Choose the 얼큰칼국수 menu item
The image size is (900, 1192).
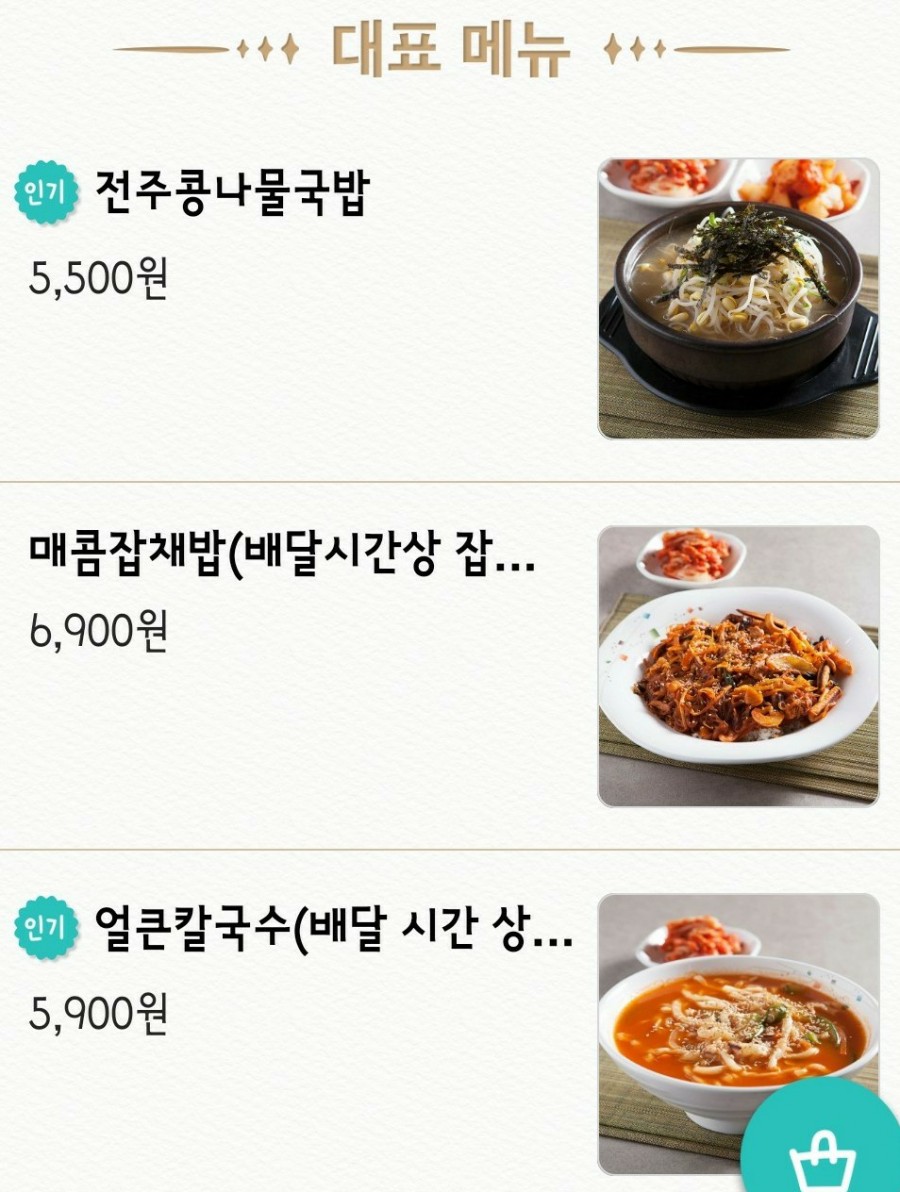334,928
